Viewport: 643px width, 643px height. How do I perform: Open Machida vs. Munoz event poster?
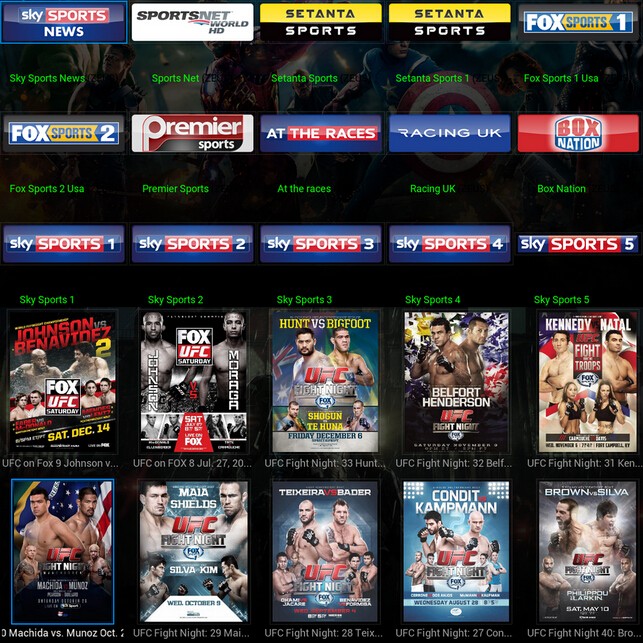pyautogui.click(x=62, y=551)
